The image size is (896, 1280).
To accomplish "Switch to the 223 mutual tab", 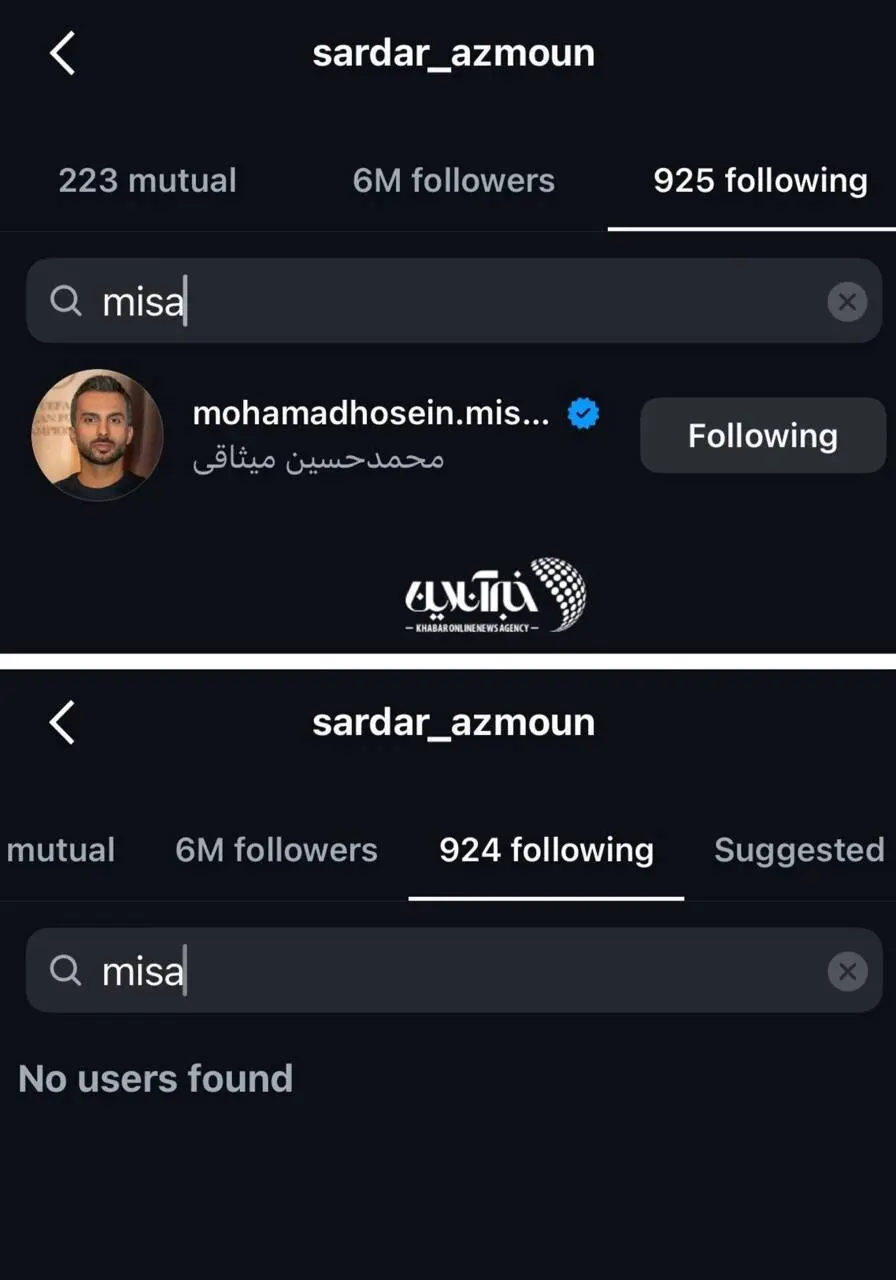I will tap(147, 180).
